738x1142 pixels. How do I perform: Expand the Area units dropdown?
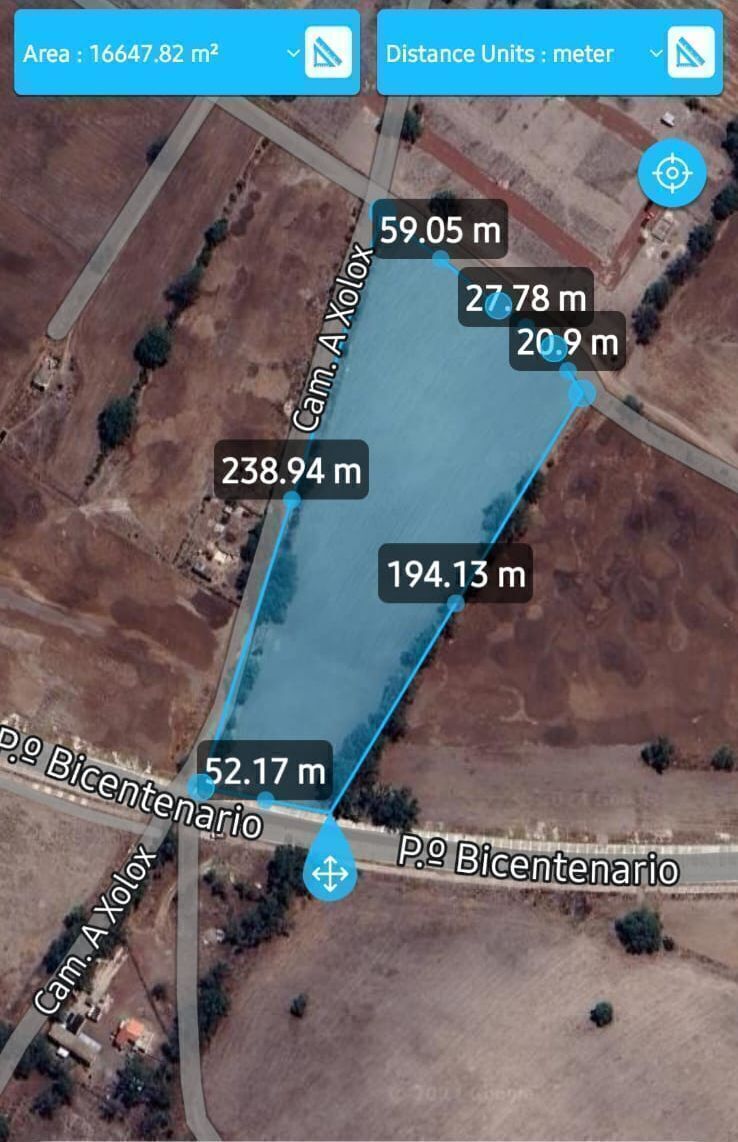[292, 53]
